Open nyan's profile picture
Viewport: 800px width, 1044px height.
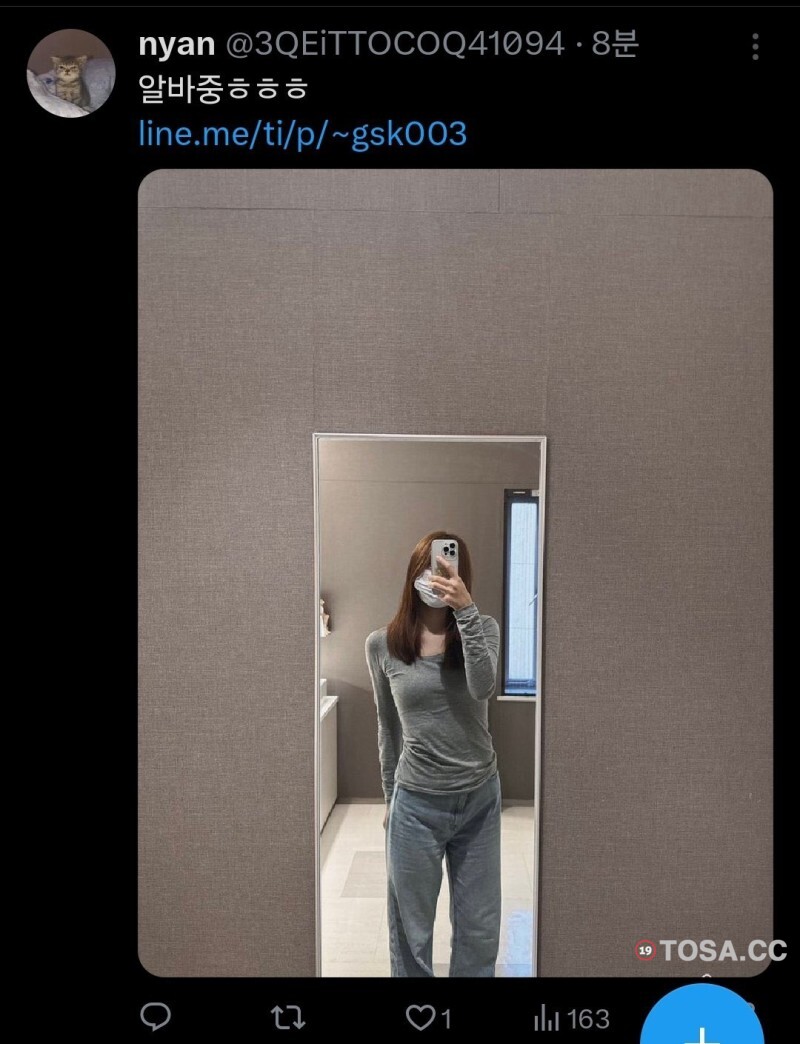click(x=70, y=74)
